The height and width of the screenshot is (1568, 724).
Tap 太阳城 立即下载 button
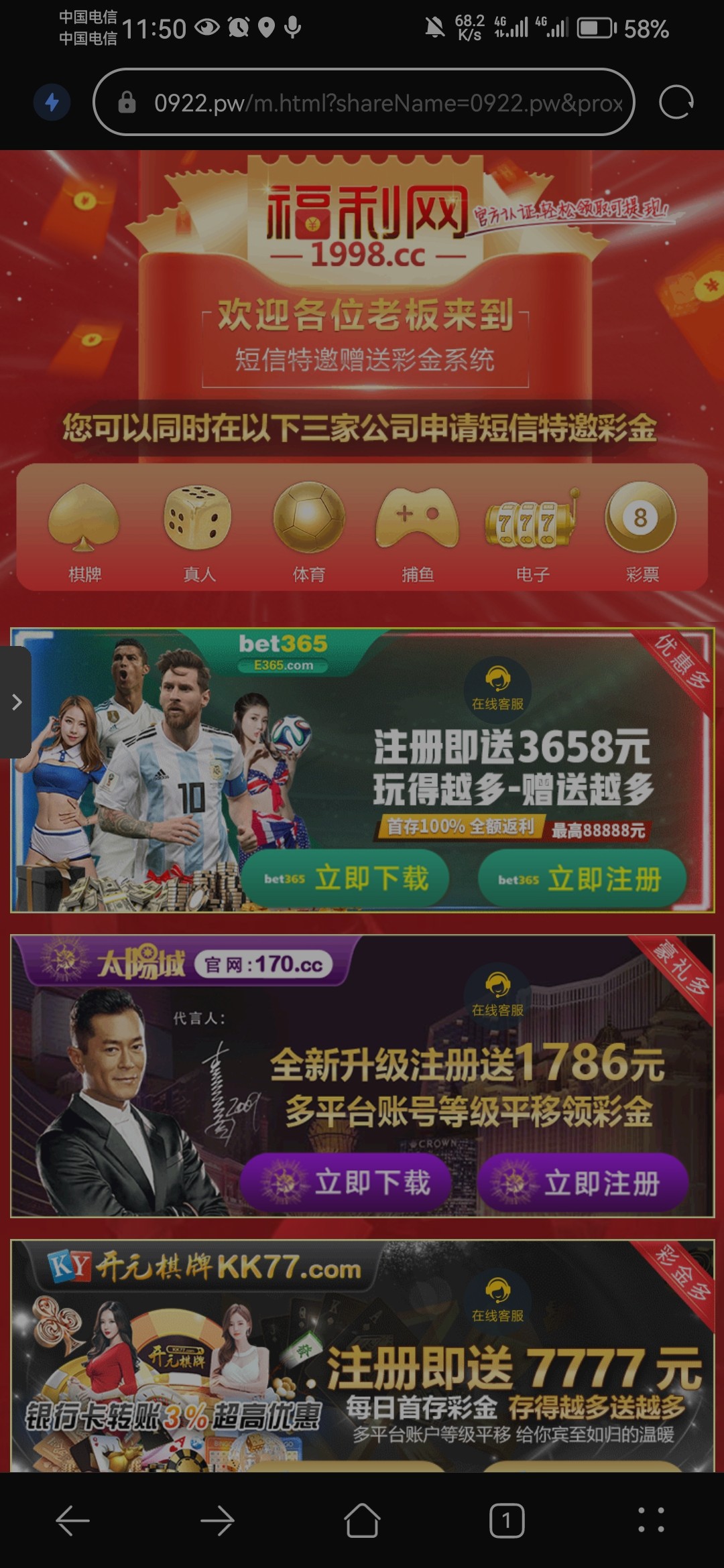(346, 1182)
